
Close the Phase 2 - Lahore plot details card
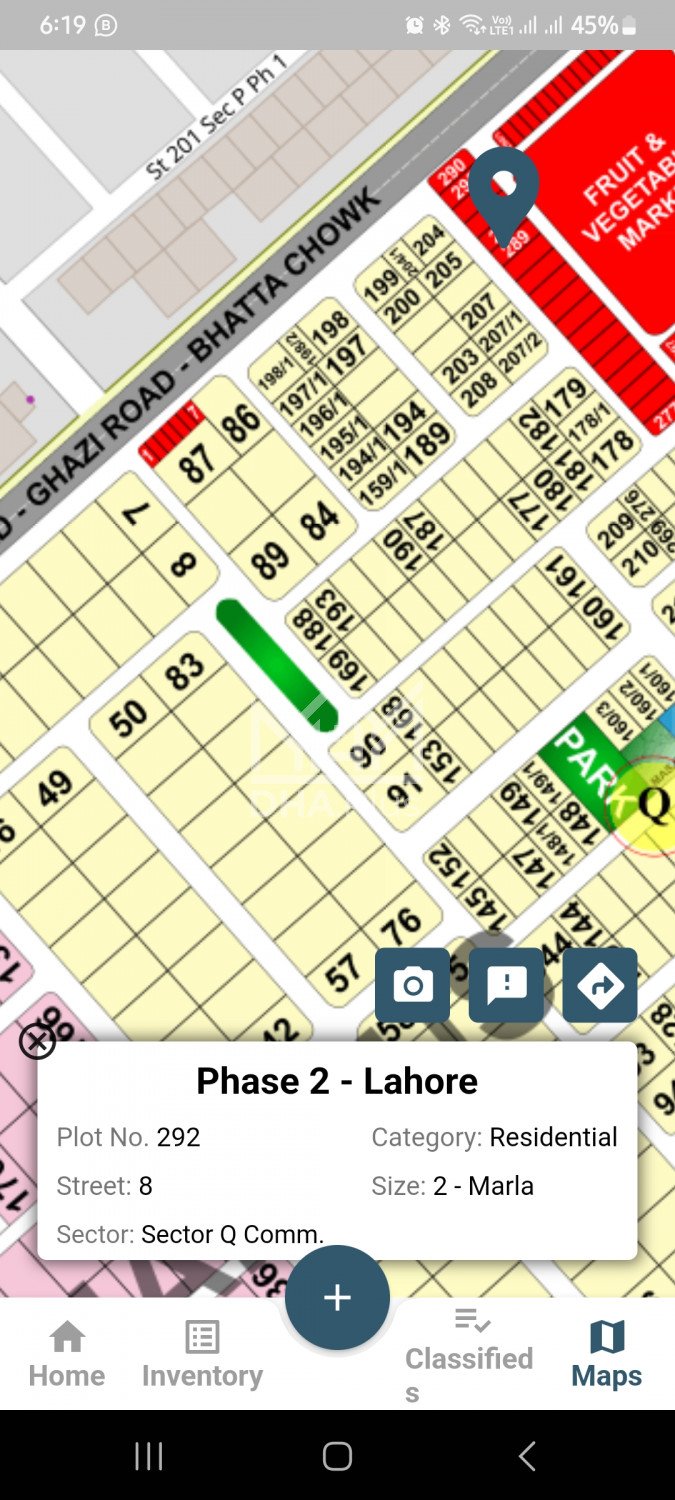pyautogui.click(x=38, y=1042)
